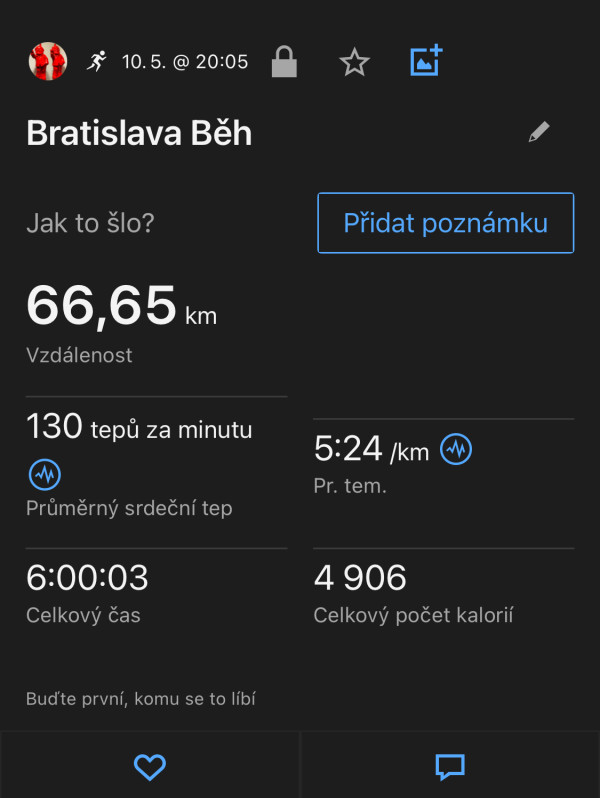Edit the Bratislava Běh activity name
This screenshot has height=798, width=600.
(539, 133)
